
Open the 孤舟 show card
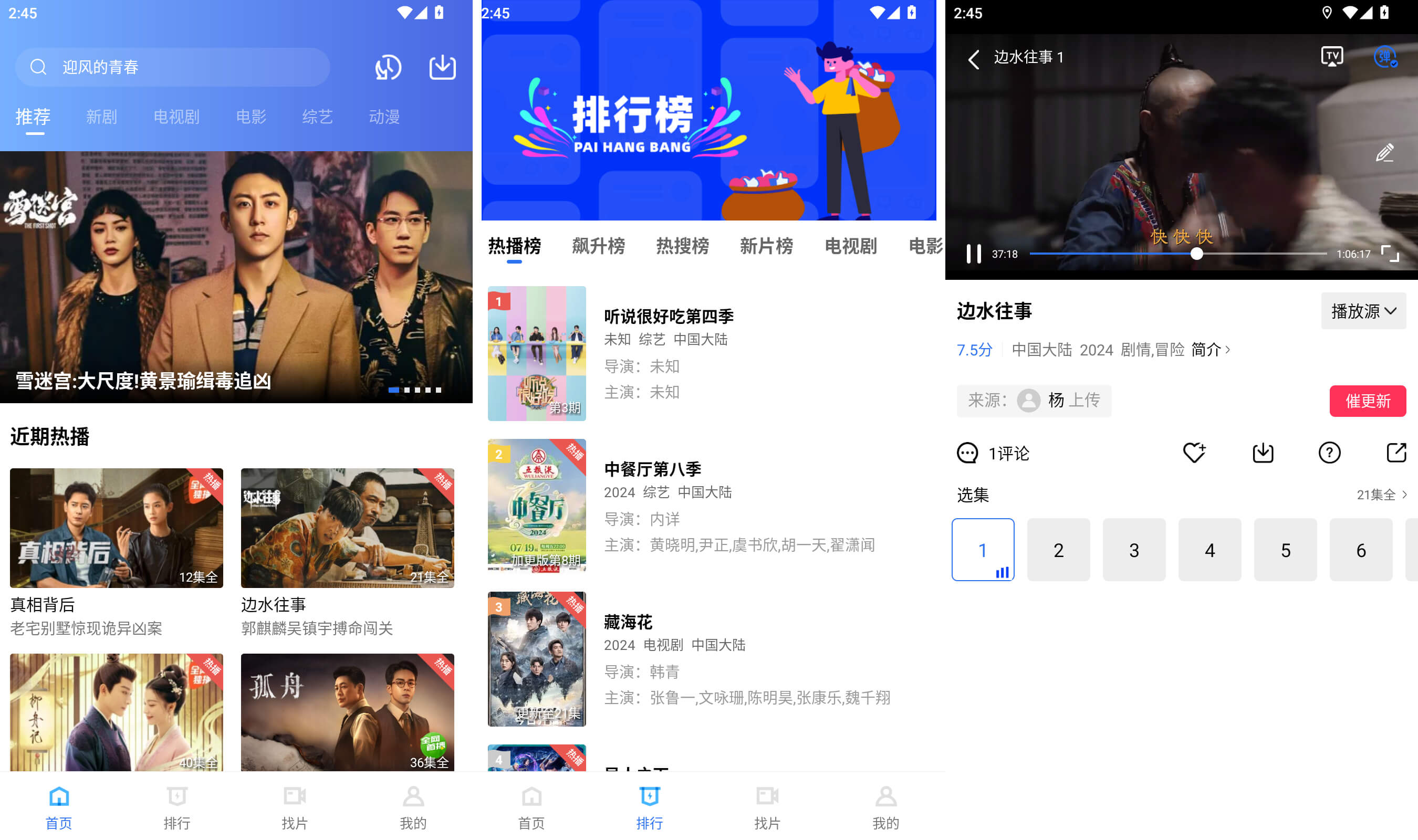pos(347,711)
